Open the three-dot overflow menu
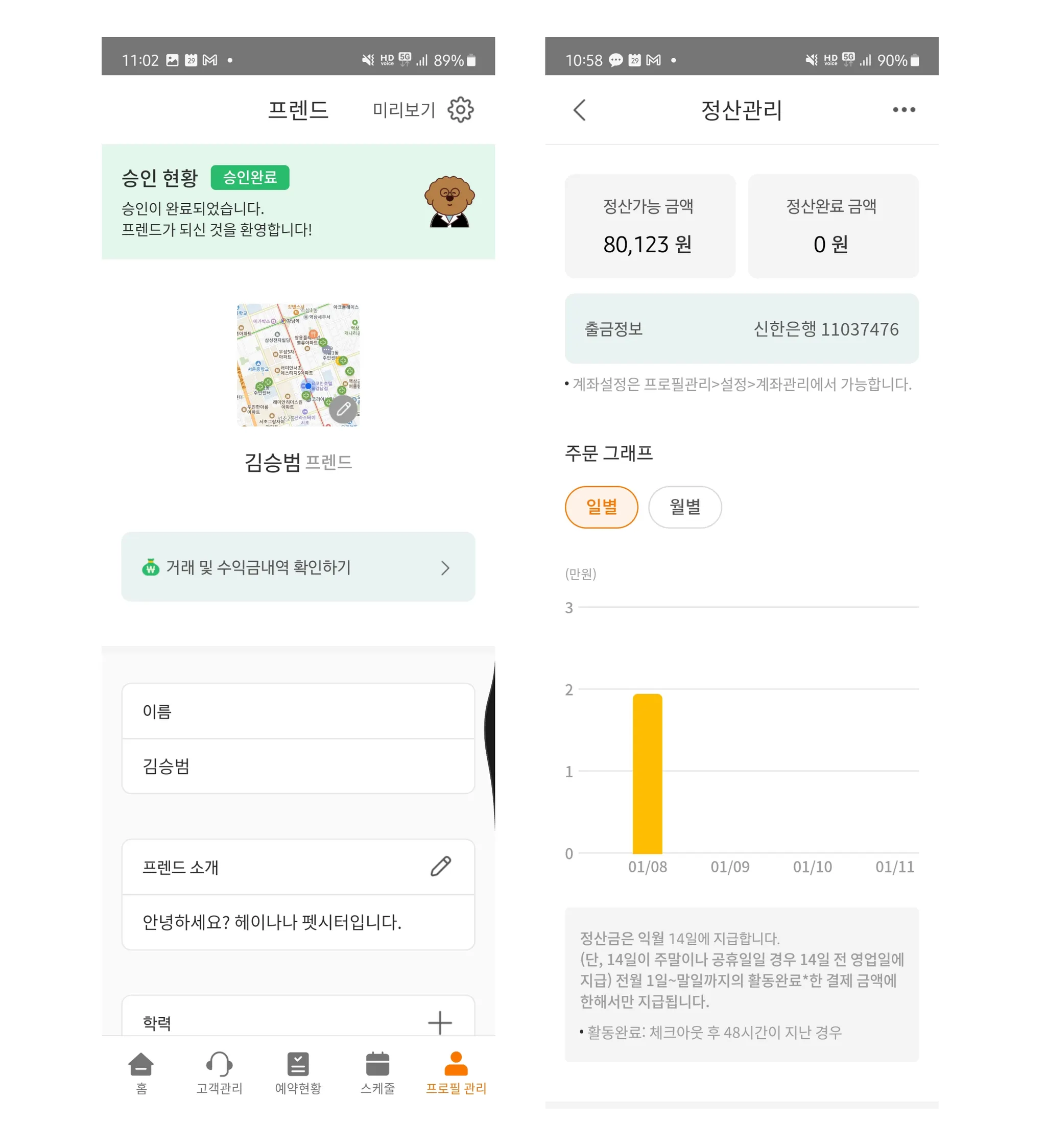This screenshot has width=1046, height=1148. point(904,110)
